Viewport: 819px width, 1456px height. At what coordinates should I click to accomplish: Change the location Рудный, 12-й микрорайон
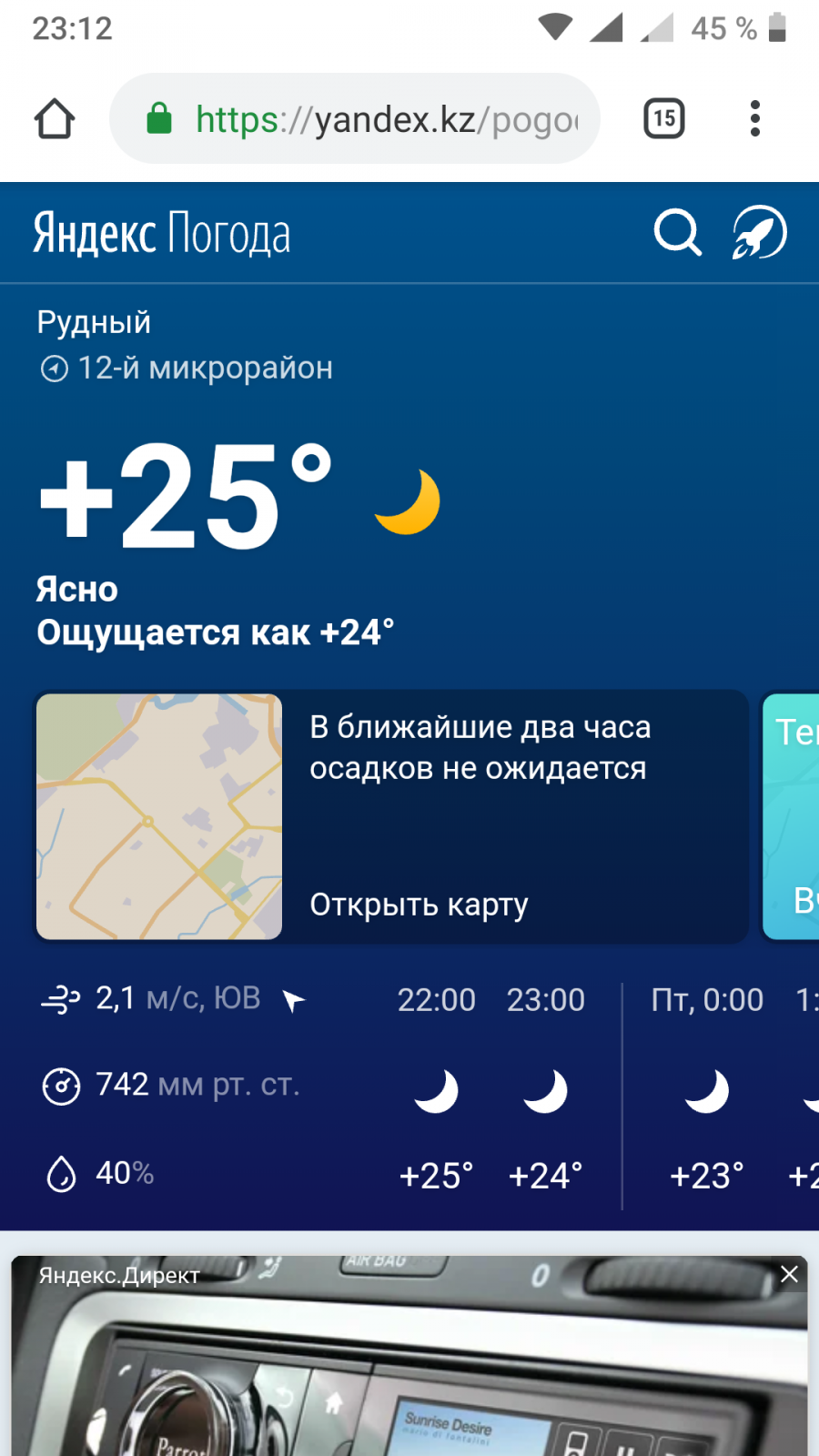[186, 346]
